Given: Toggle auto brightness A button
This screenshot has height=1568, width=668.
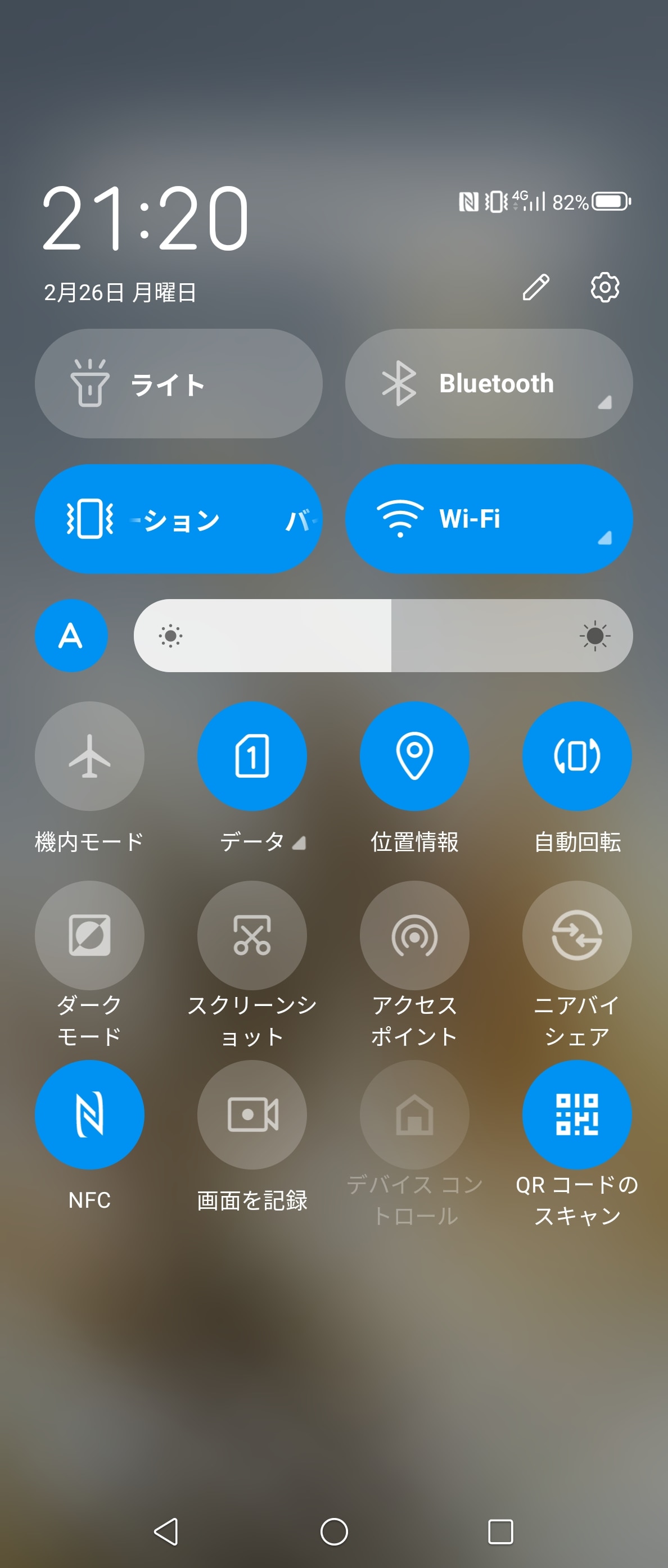Looking at the screenshot, I should click(71, 636).
